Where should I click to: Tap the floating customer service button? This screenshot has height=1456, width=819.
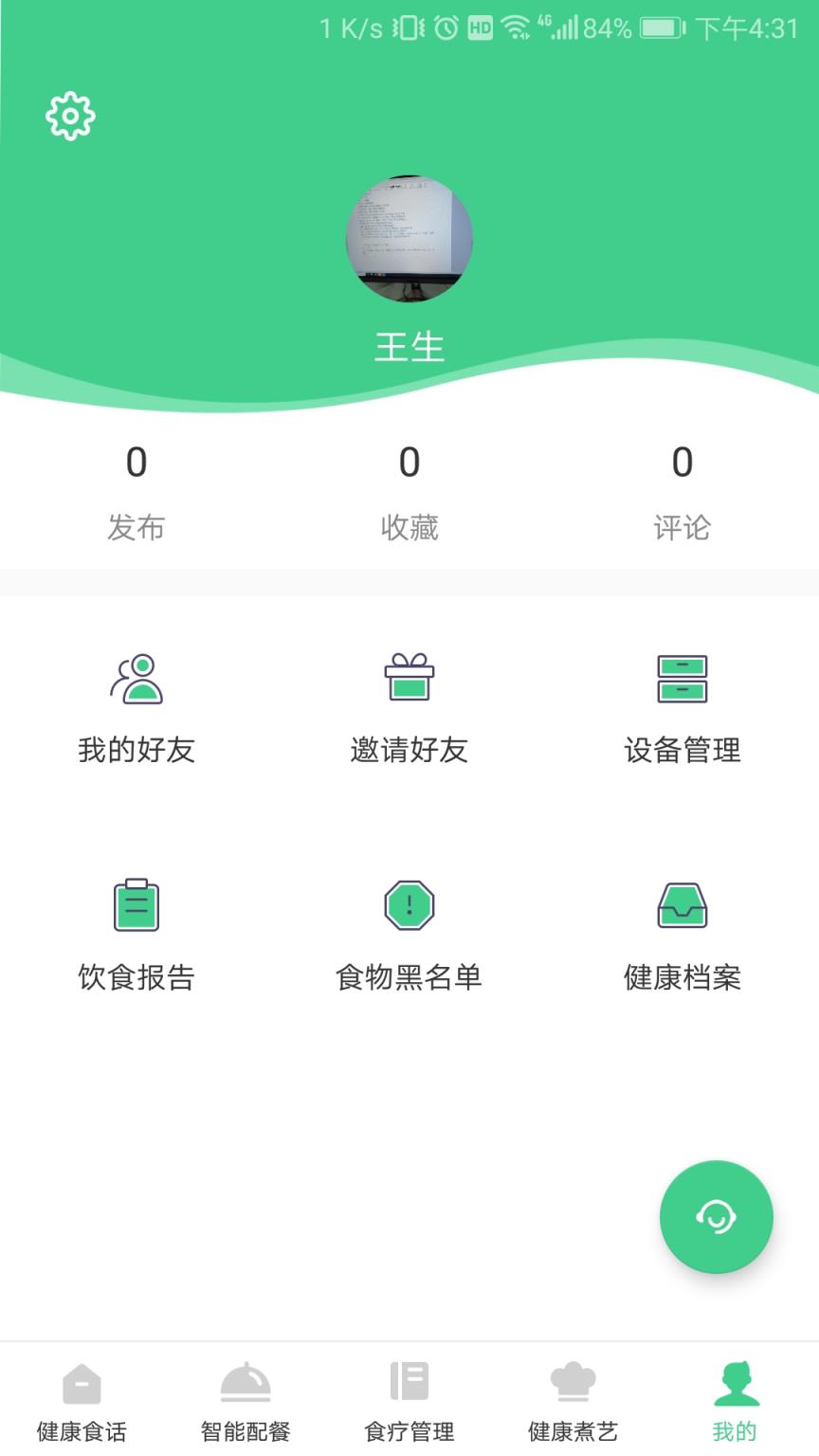(717, 1217)
